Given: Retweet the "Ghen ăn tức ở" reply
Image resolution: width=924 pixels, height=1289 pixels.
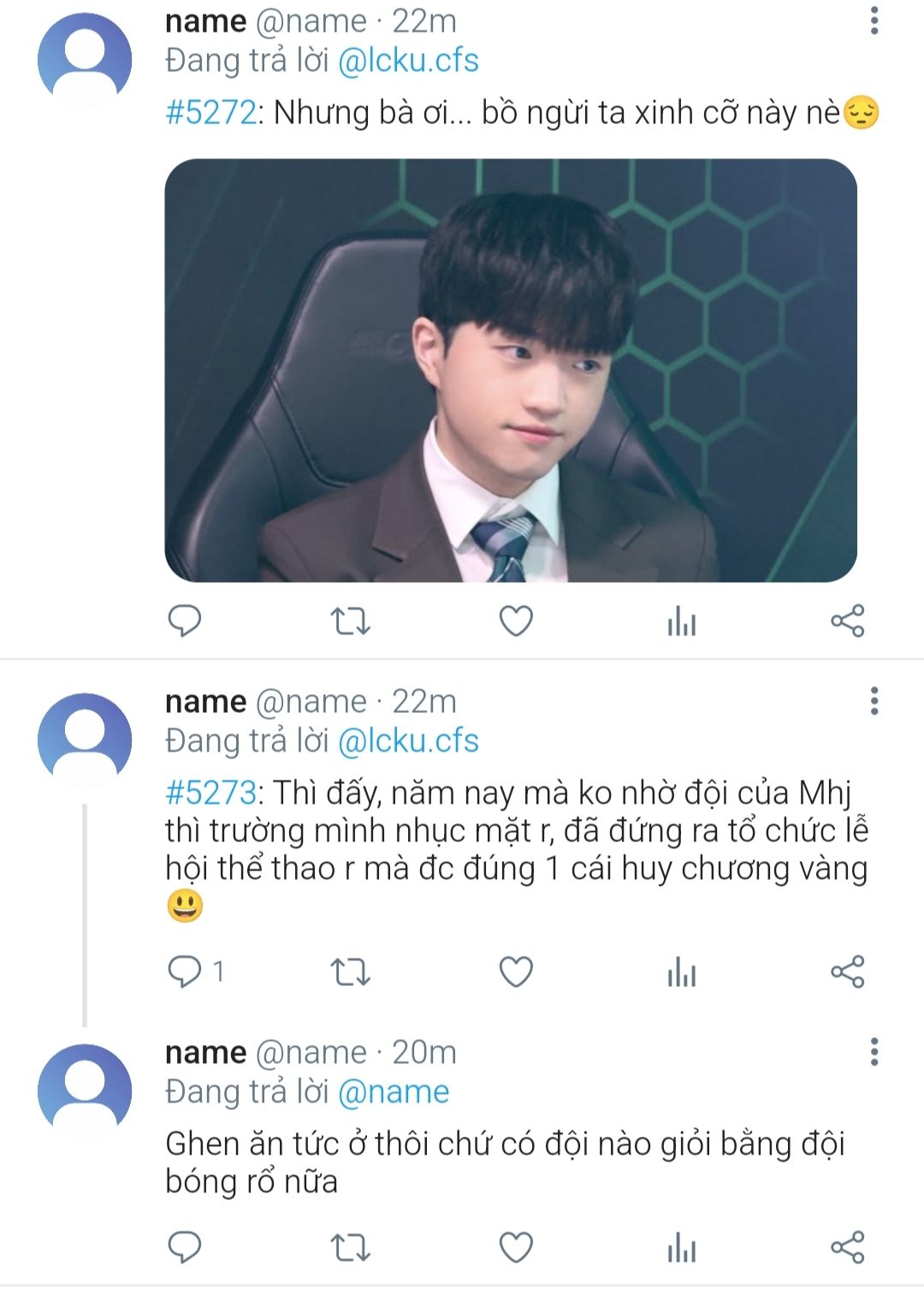Looking at the screenshot, I should (350, 1248).
